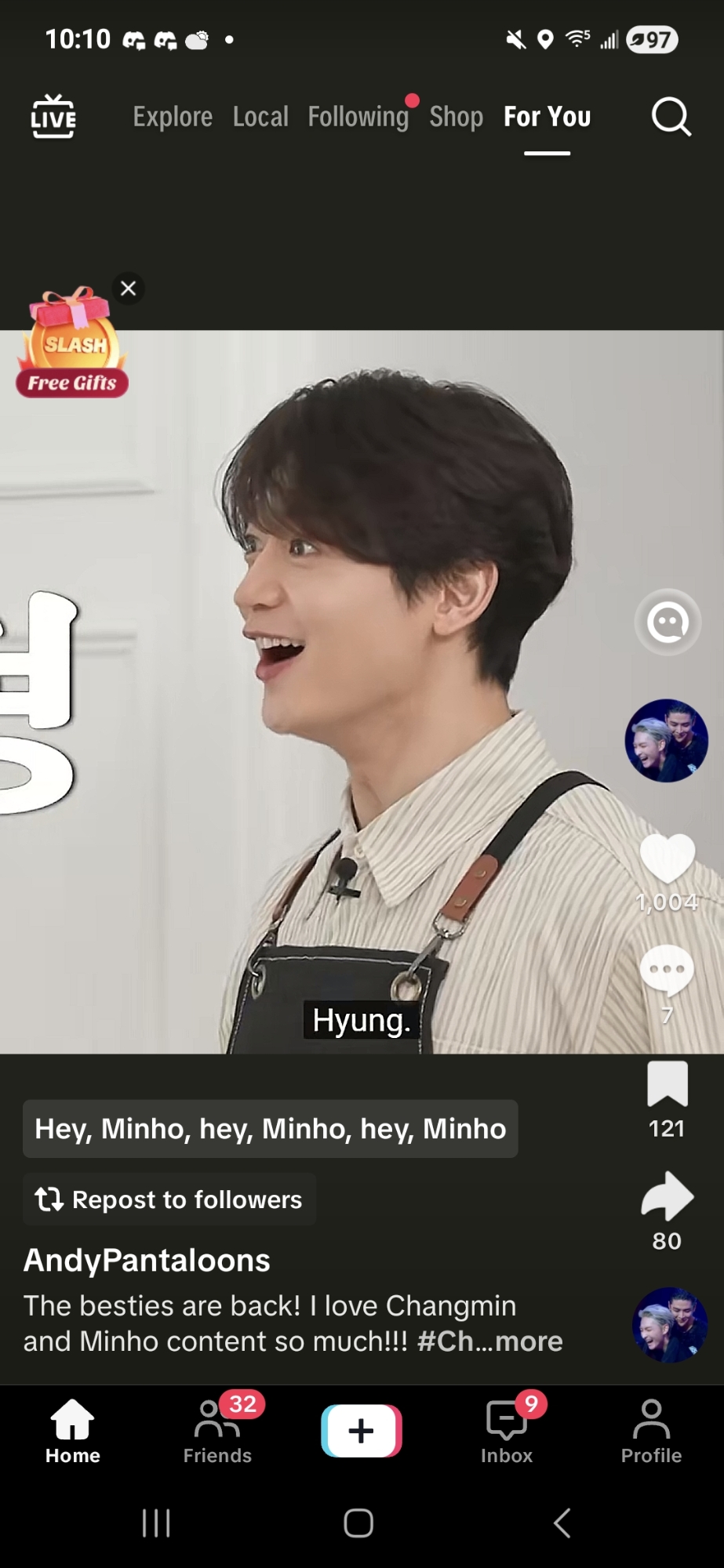Open the comments on this video
The height and width of the screenshot is (1568, 724).
(x=667, y=971)
